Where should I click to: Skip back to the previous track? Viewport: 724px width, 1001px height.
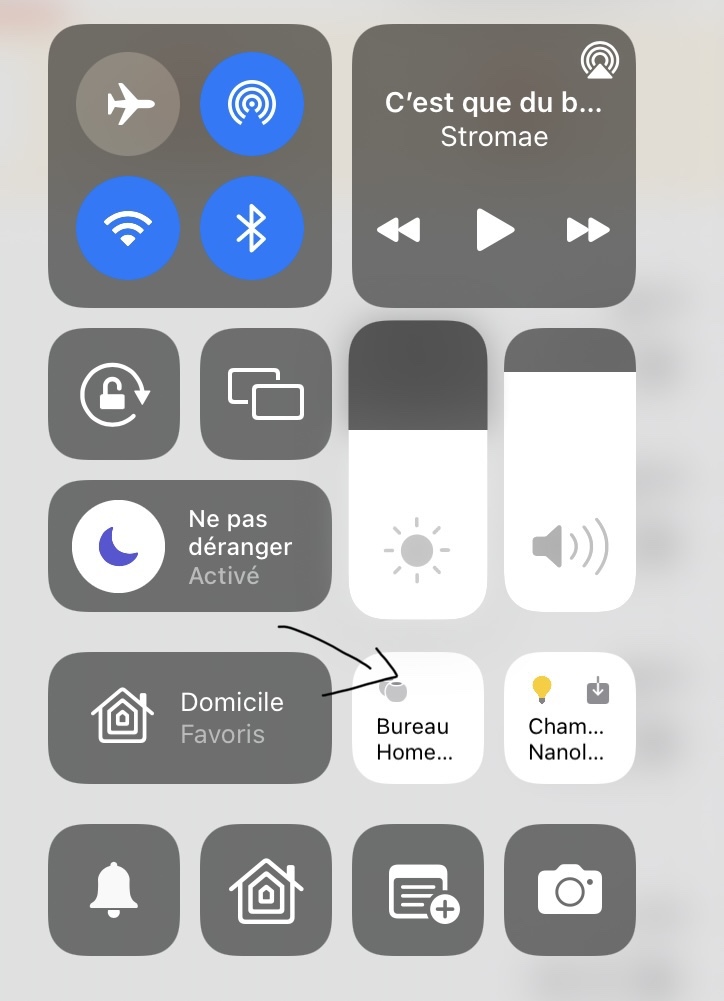click(398, 231)
